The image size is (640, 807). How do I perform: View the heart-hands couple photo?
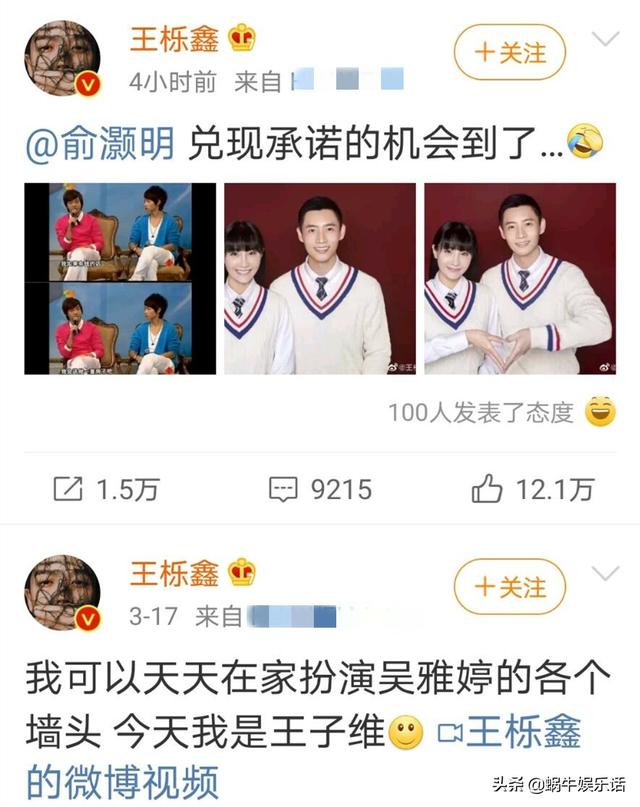click(x=520, y=279)
